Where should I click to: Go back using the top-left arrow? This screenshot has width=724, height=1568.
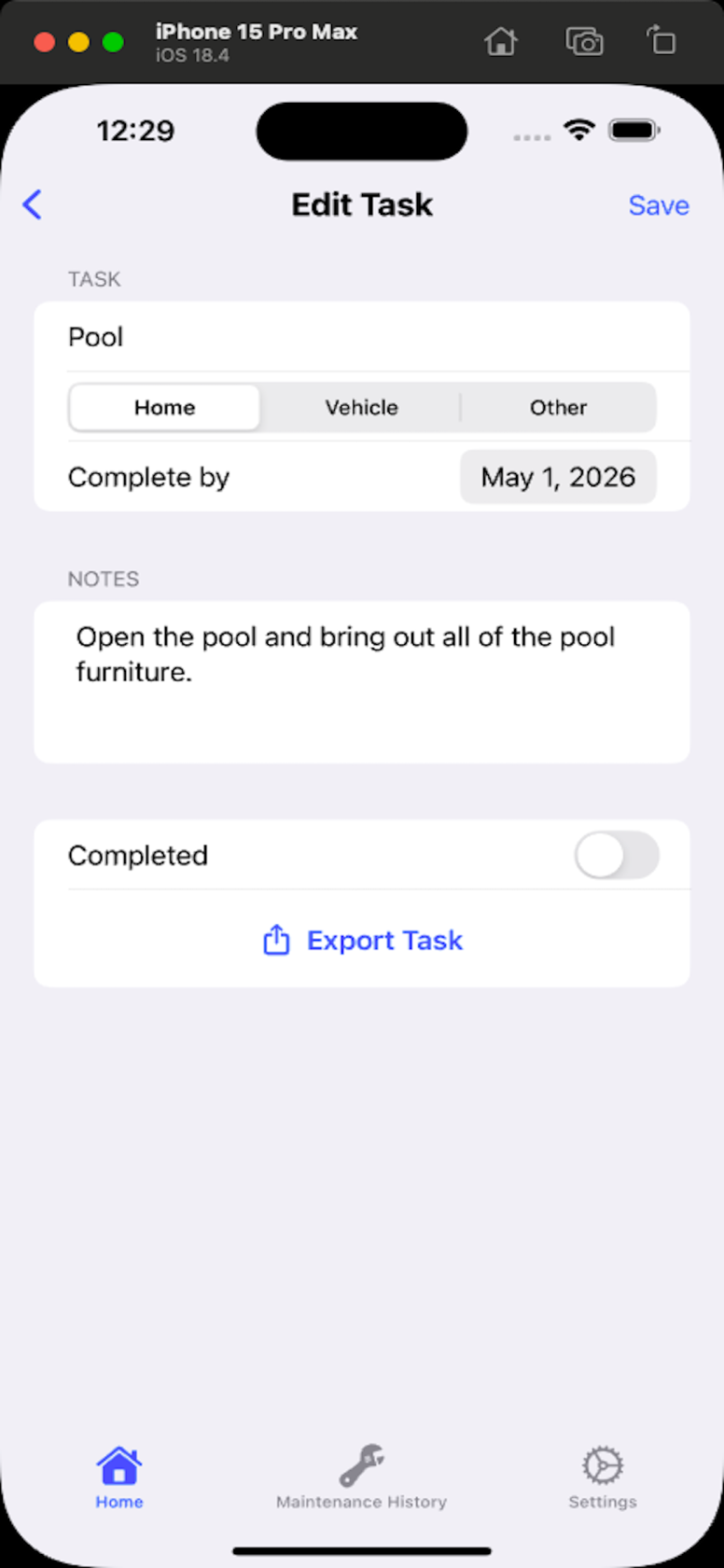[x=33, y=204]
